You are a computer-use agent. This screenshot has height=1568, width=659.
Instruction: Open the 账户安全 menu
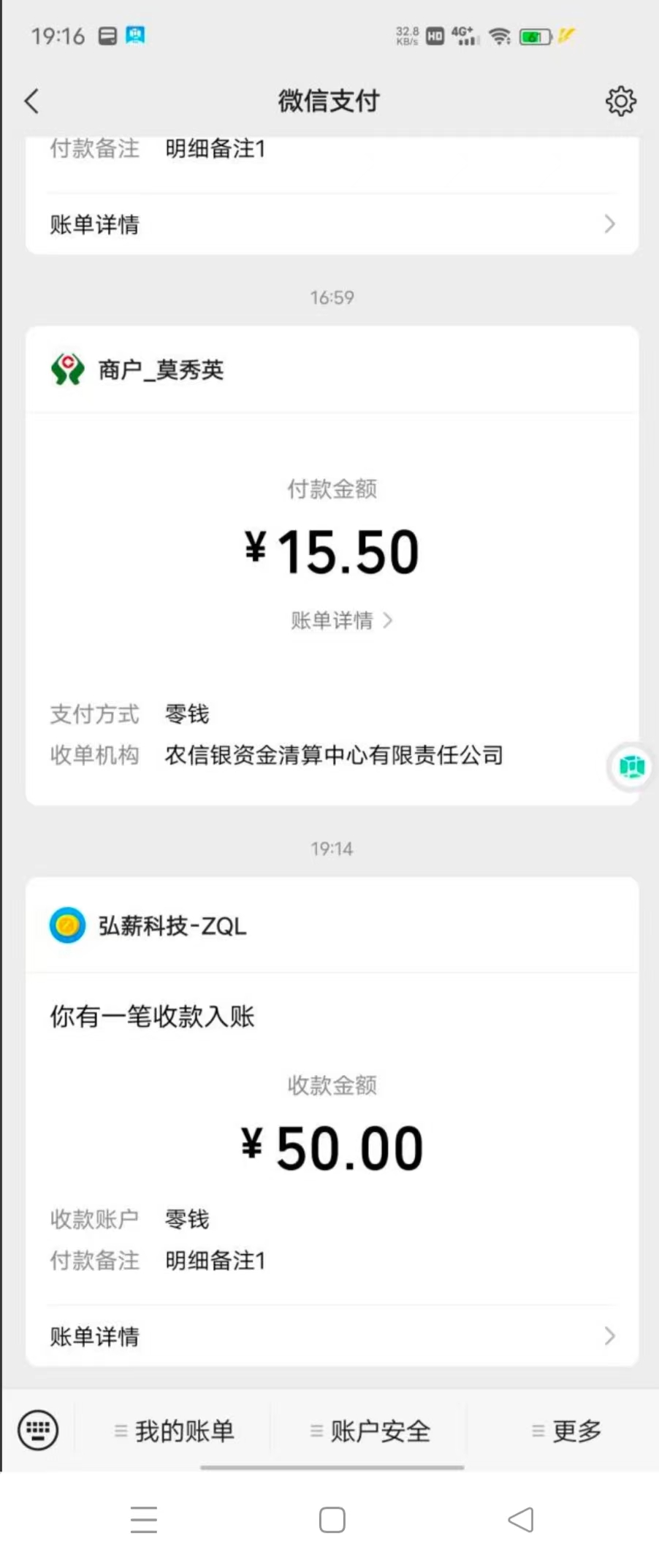(370, 1431)
